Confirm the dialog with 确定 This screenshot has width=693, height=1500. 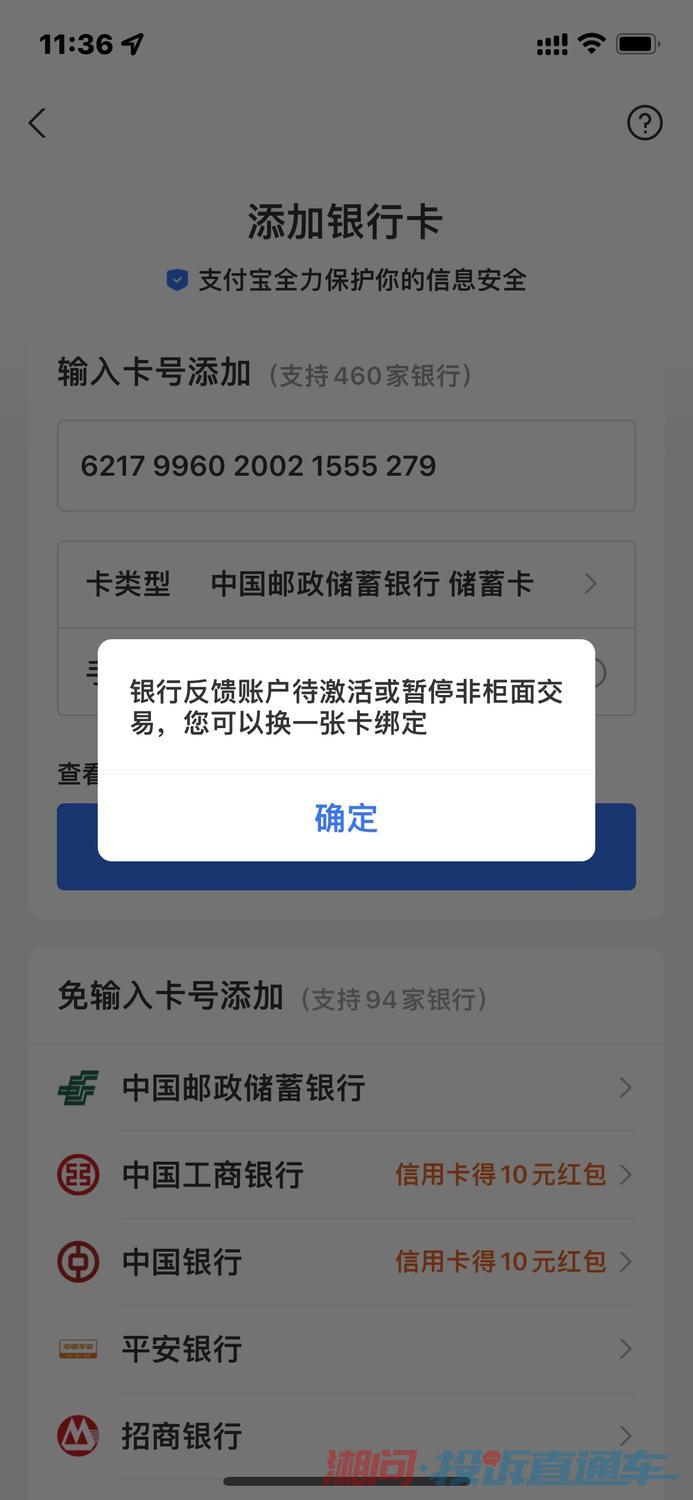coord(346,818)
